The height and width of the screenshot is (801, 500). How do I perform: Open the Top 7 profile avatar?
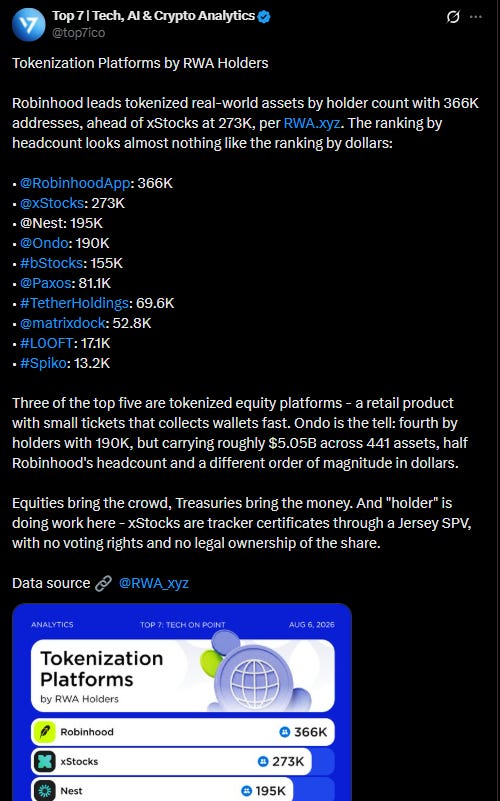29,24
